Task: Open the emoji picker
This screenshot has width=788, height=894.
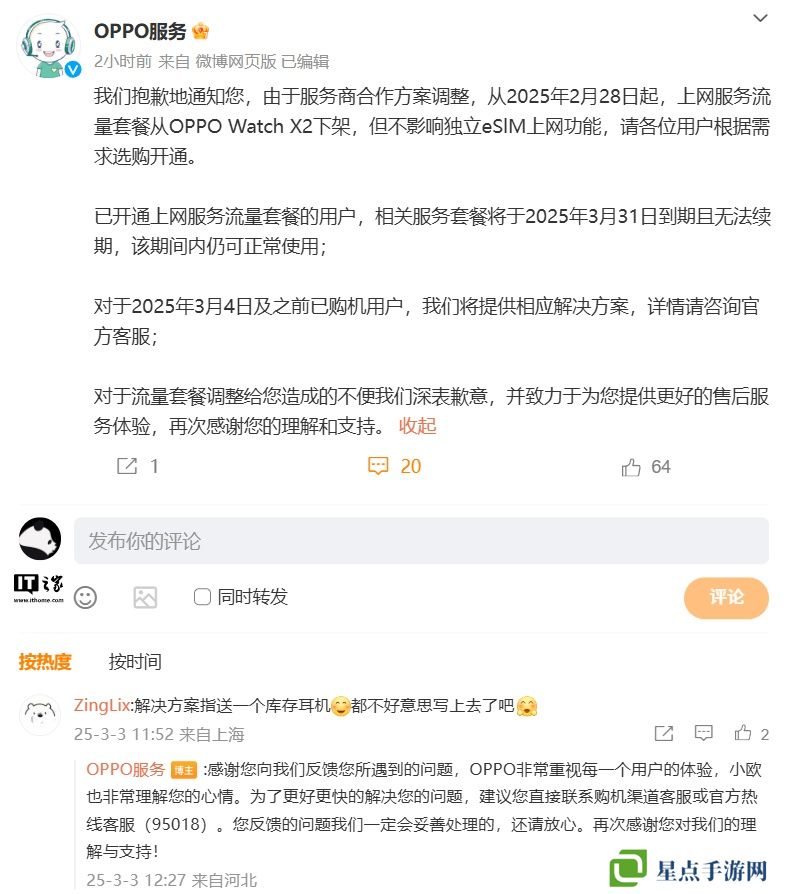Action: 86,597
